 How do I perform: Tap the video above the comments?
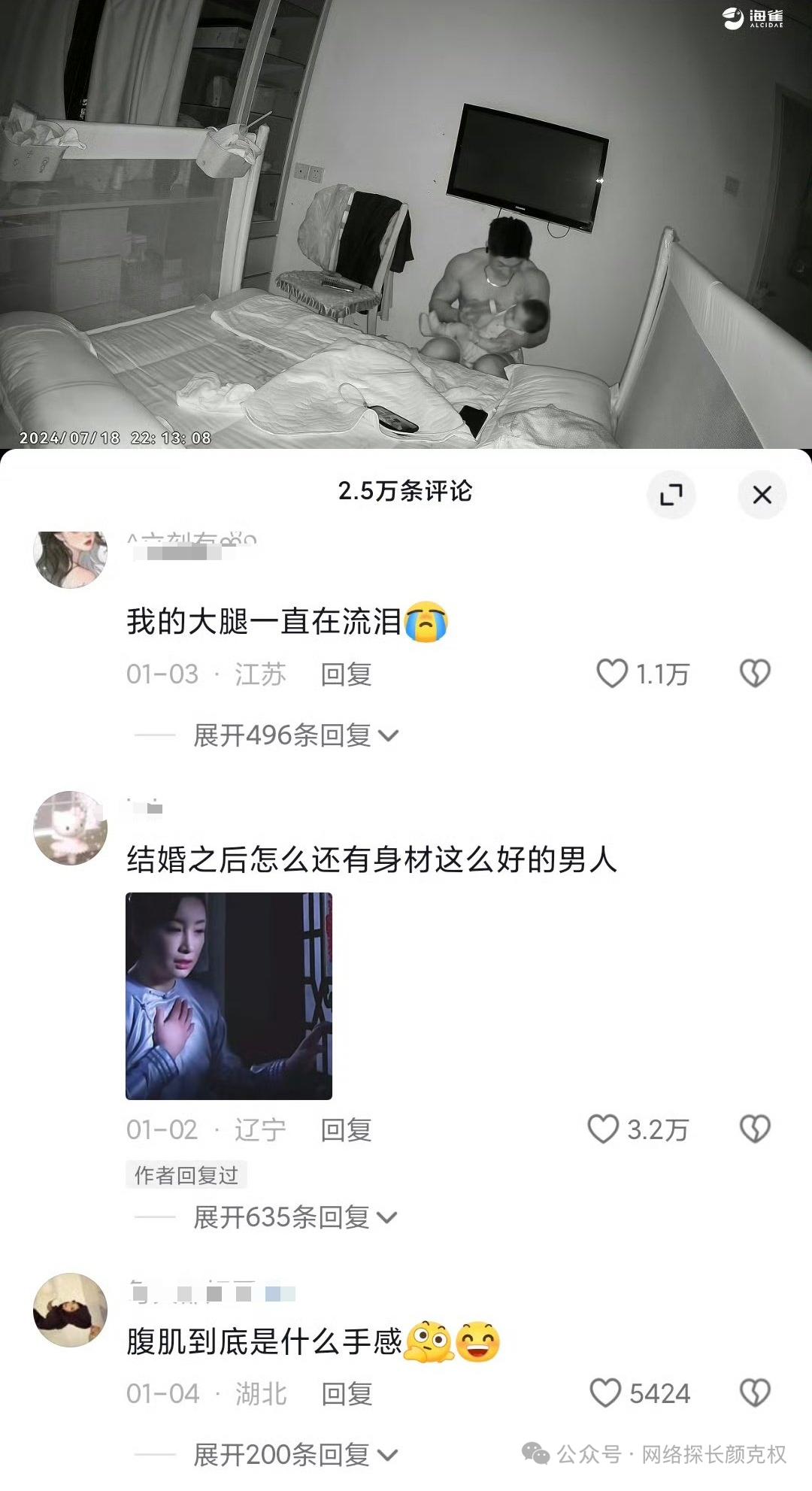(x=406, y=226)
